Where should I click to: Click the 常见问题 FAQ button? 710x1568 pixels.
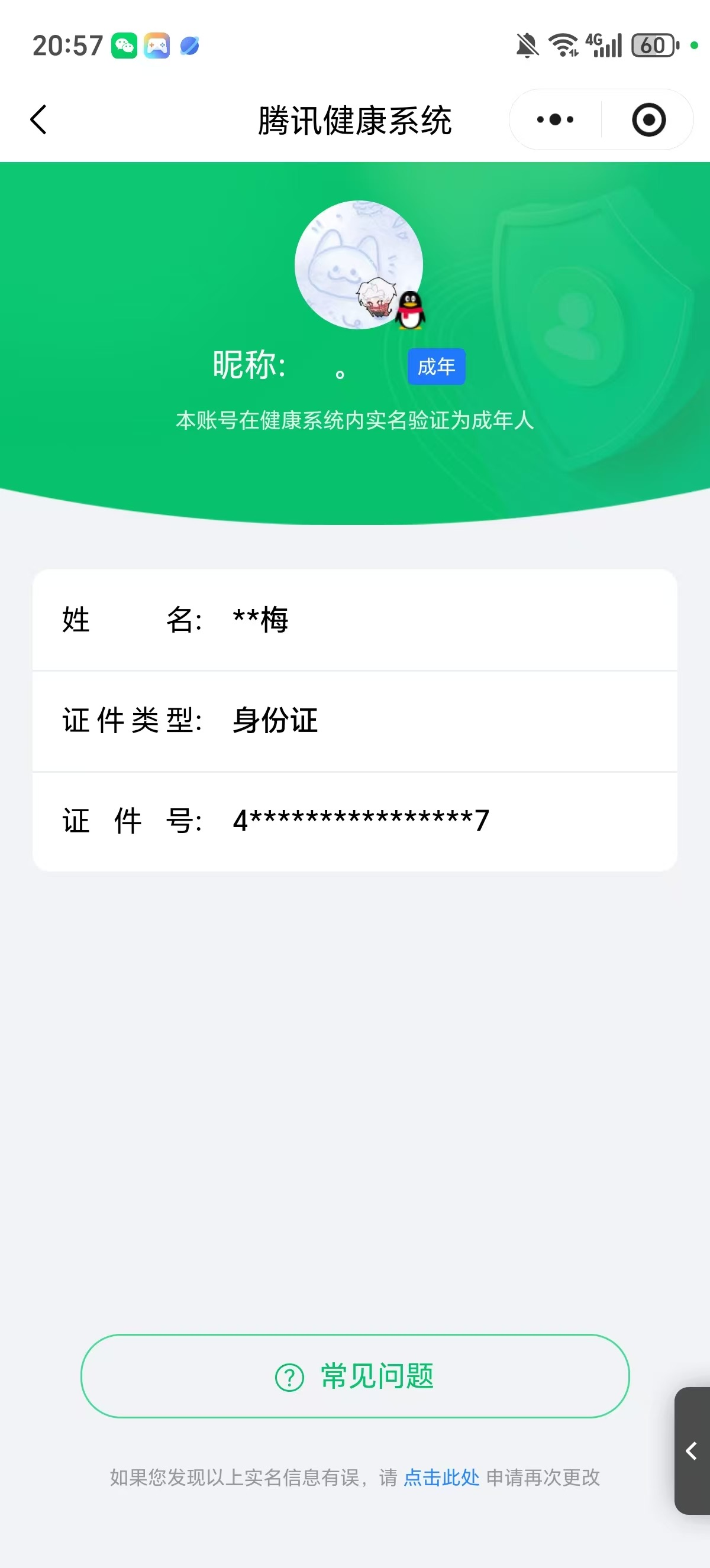(355, 1377)
